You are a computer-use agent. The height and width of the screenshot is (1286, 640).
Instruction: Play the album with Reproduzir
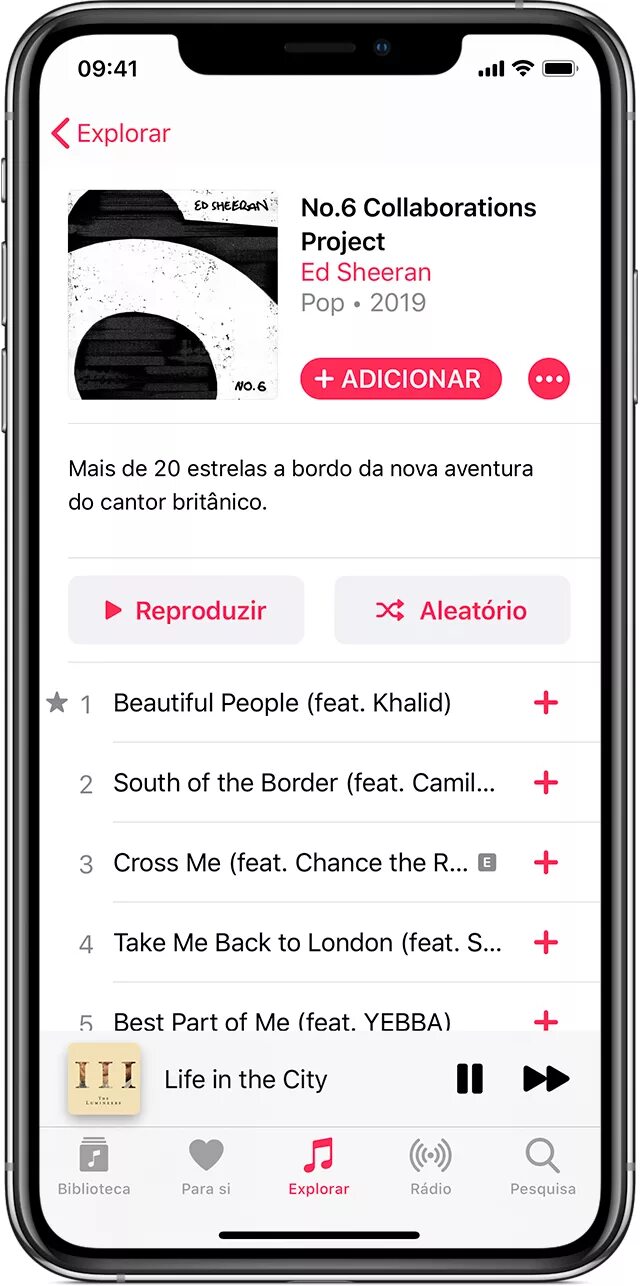pyautogui.click(x=186, y=610)
